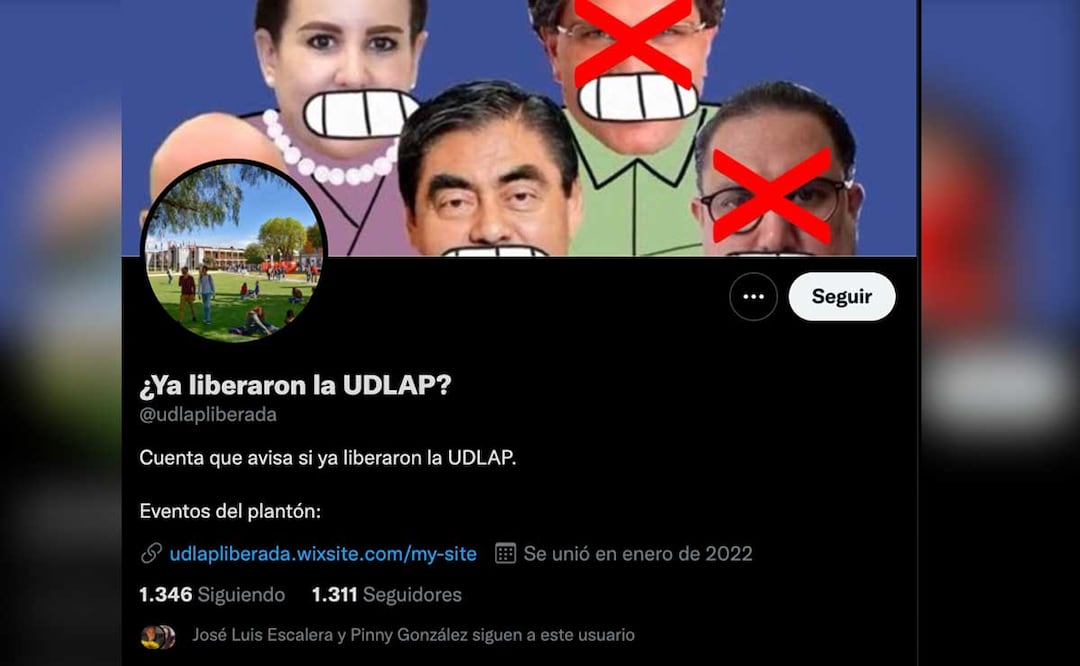Follow the account with the Seguir button

[841, 297]
